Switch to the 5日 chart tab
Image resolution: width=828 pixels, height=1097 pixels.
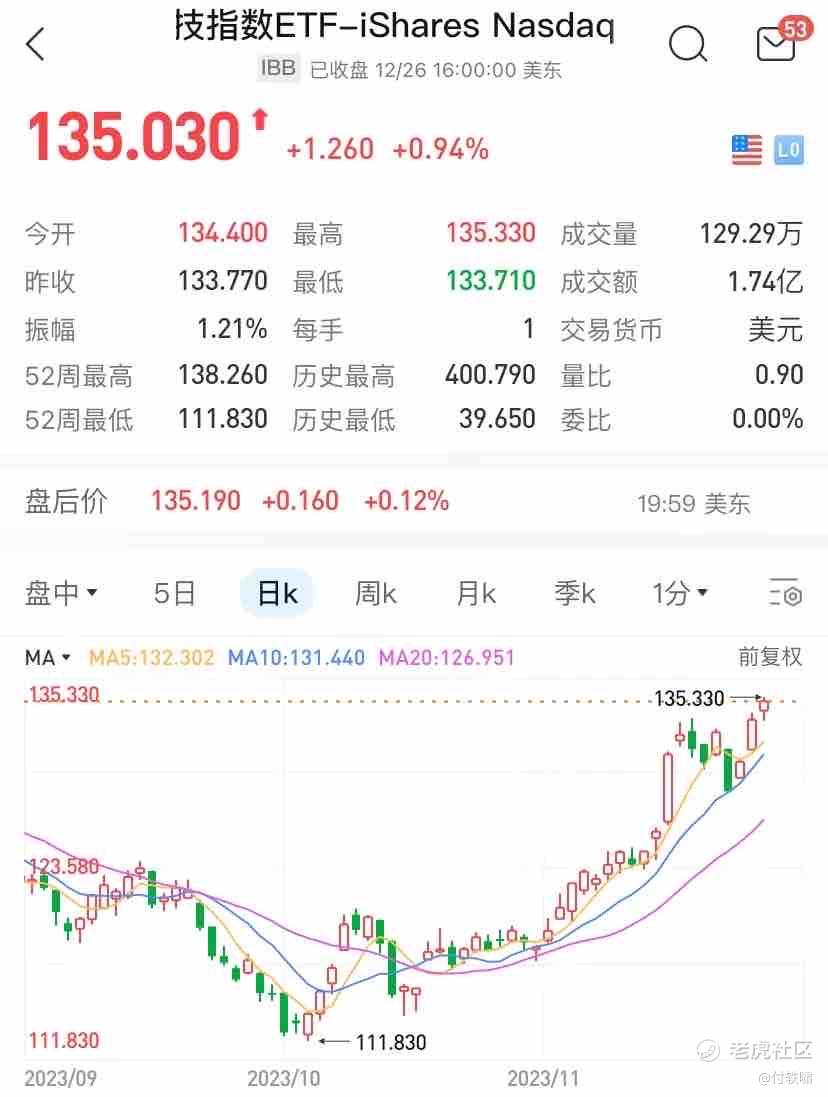175,593
